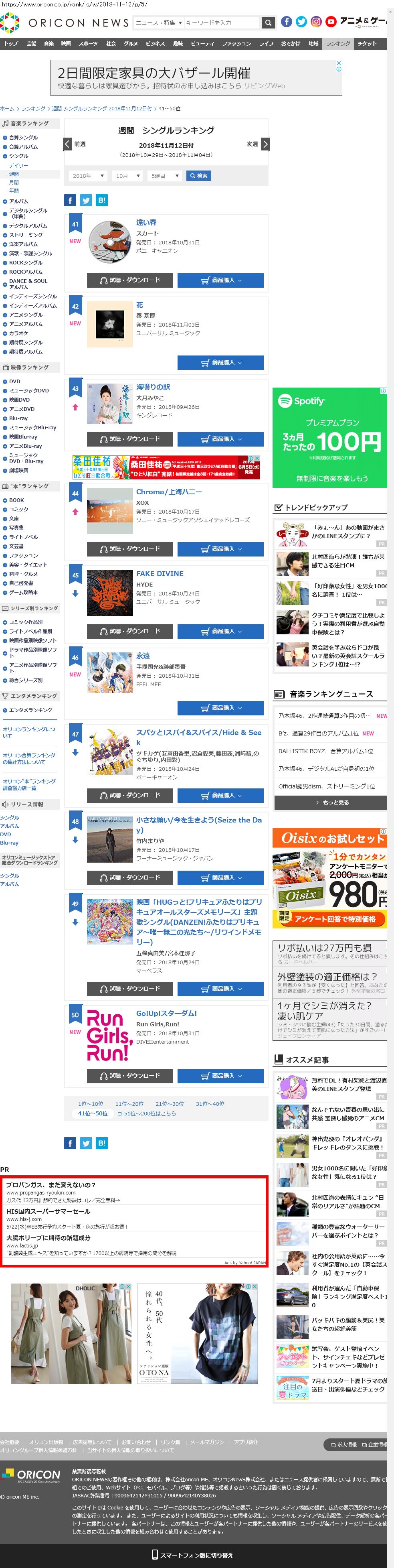Tap 試聴・ダウンロード for FAKE DIVINE
394x1568 pixels.
click(x=131, y=631)
